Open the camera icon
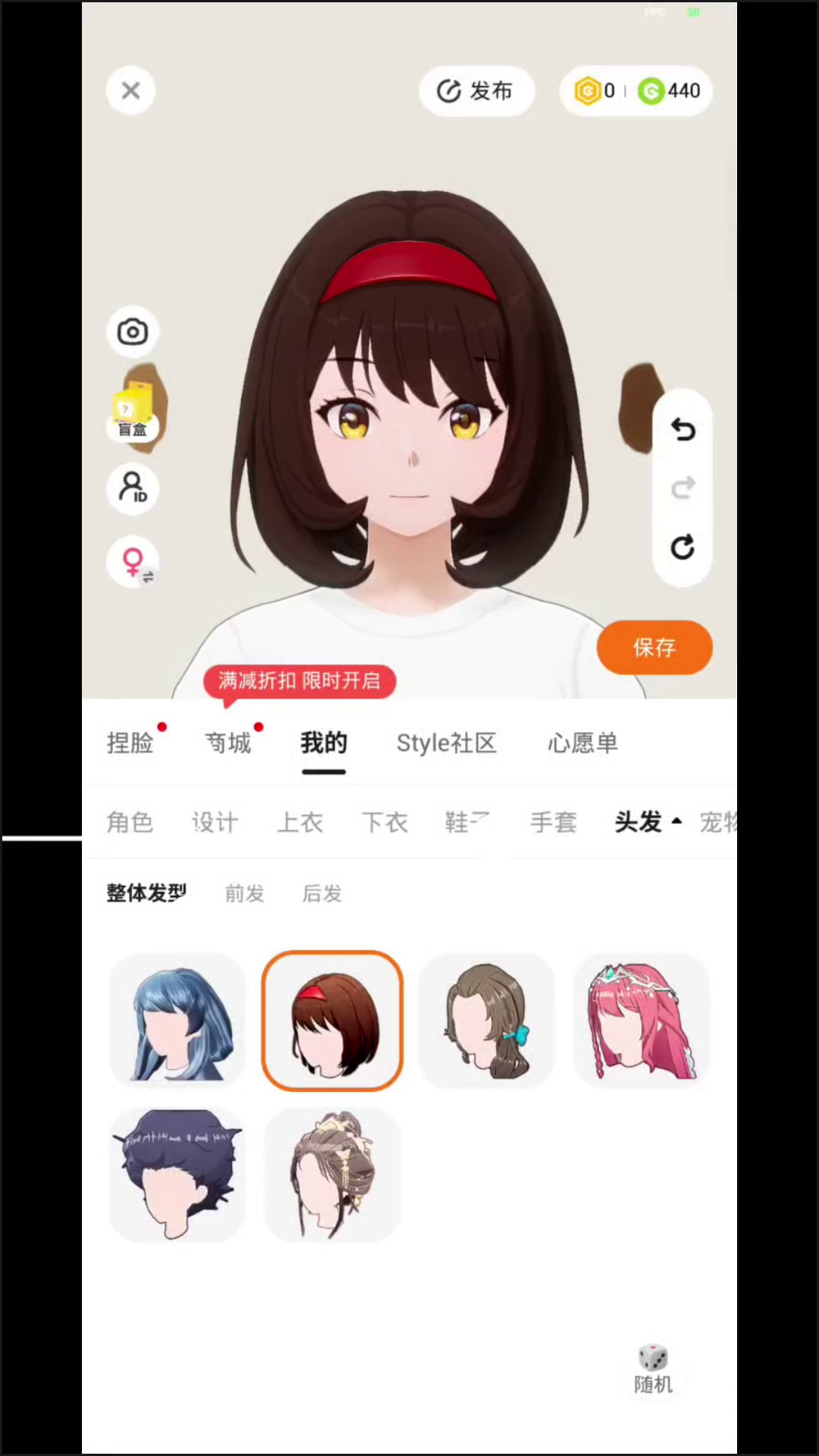This screenshot has height=1456, width=819. pyautogui.click(x=133, y=332)
